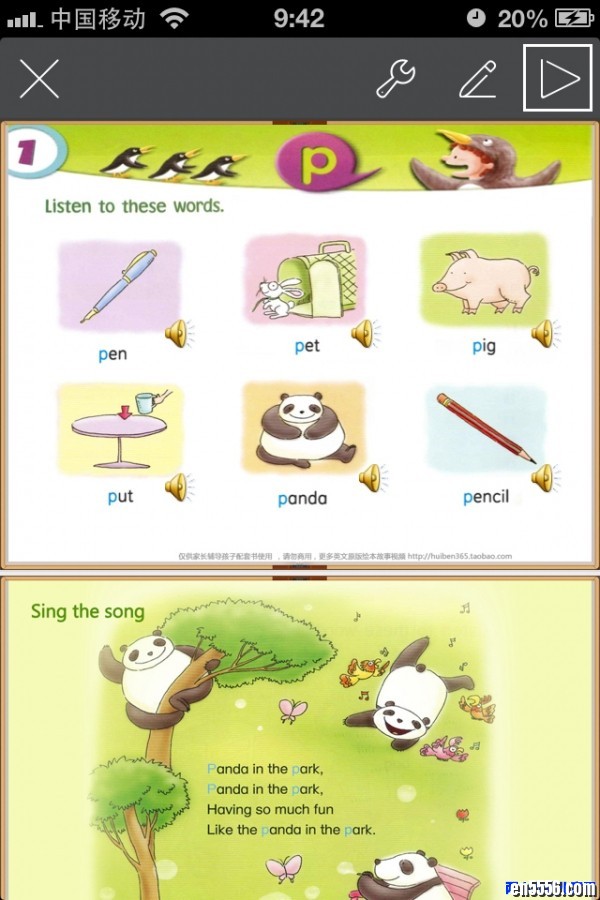
Task: Play the sound for pig
Action: pos(544,333)
